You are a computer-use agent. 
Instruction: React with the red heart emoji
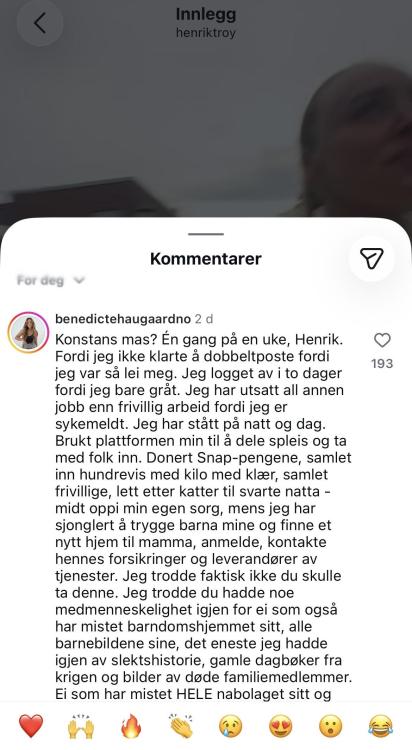click(x=31, y=726)
